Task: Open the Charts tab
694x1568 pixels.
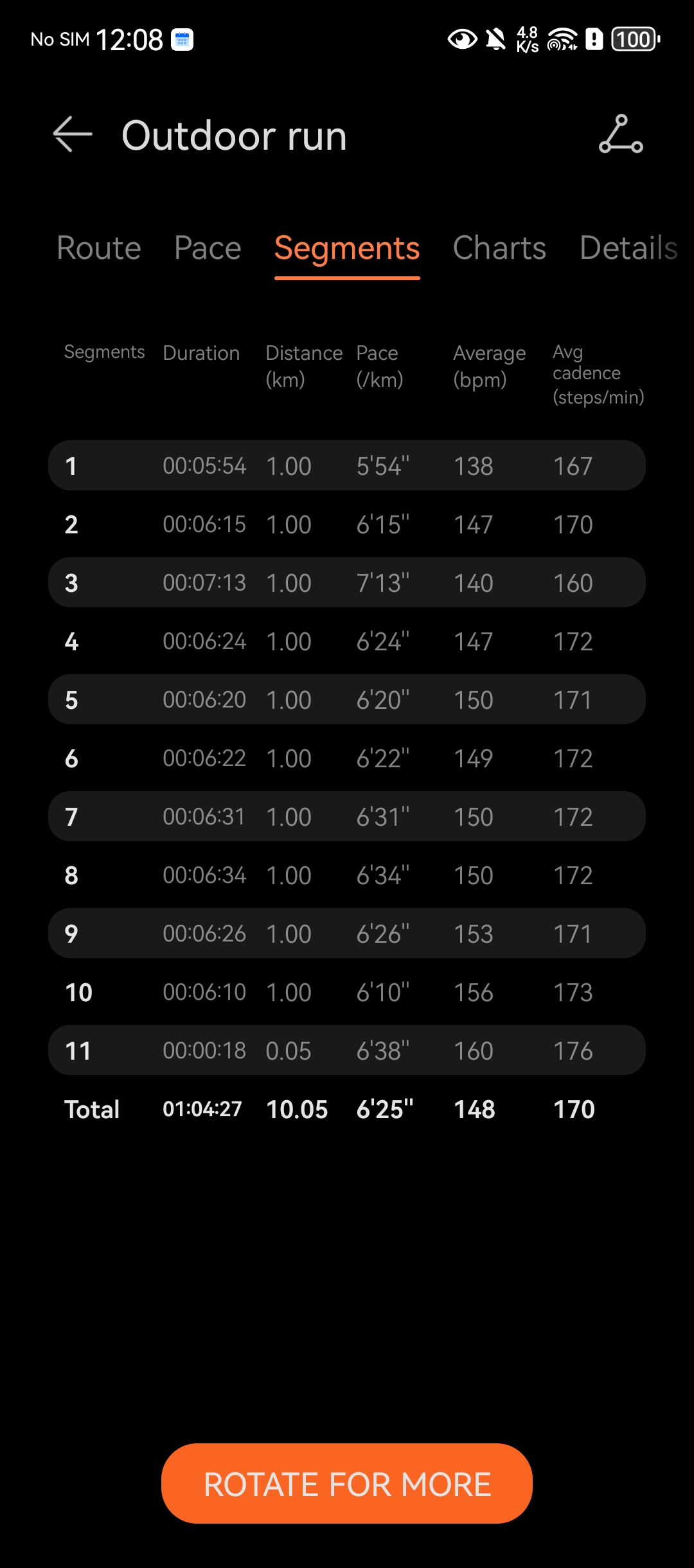Action: pos(499,248)
